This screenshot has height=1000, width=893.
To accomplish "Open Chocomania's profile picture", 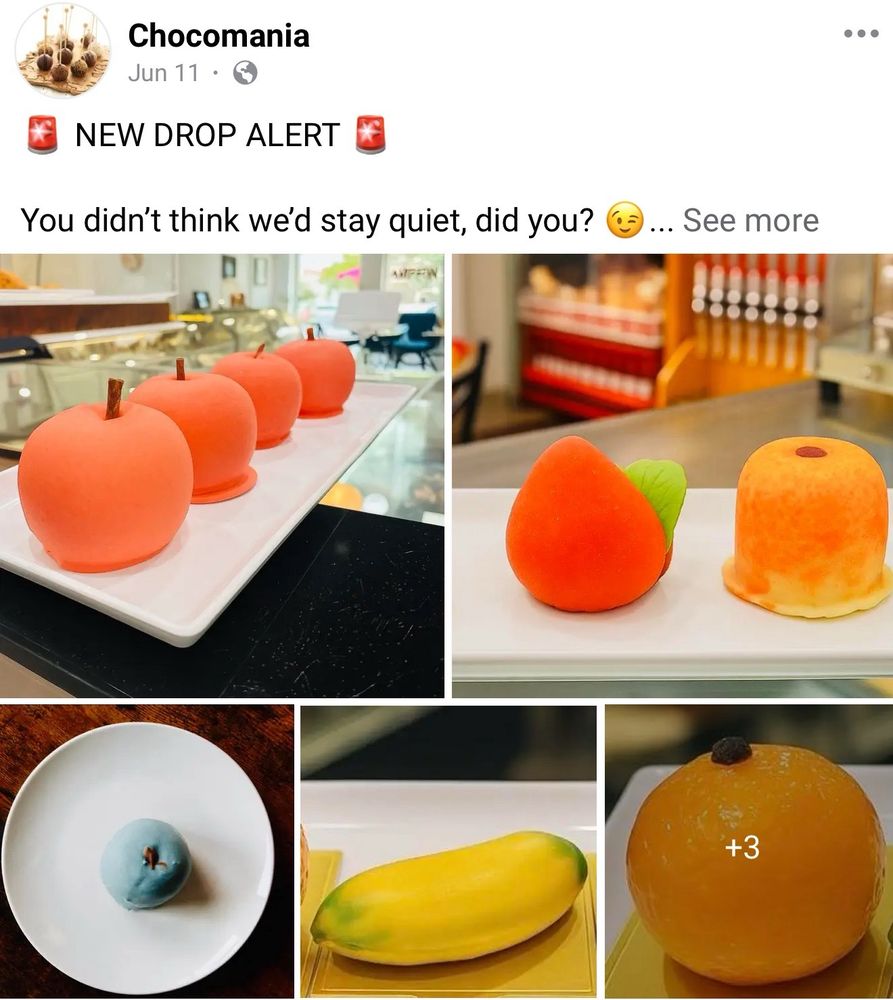I will tap(63, 51).
